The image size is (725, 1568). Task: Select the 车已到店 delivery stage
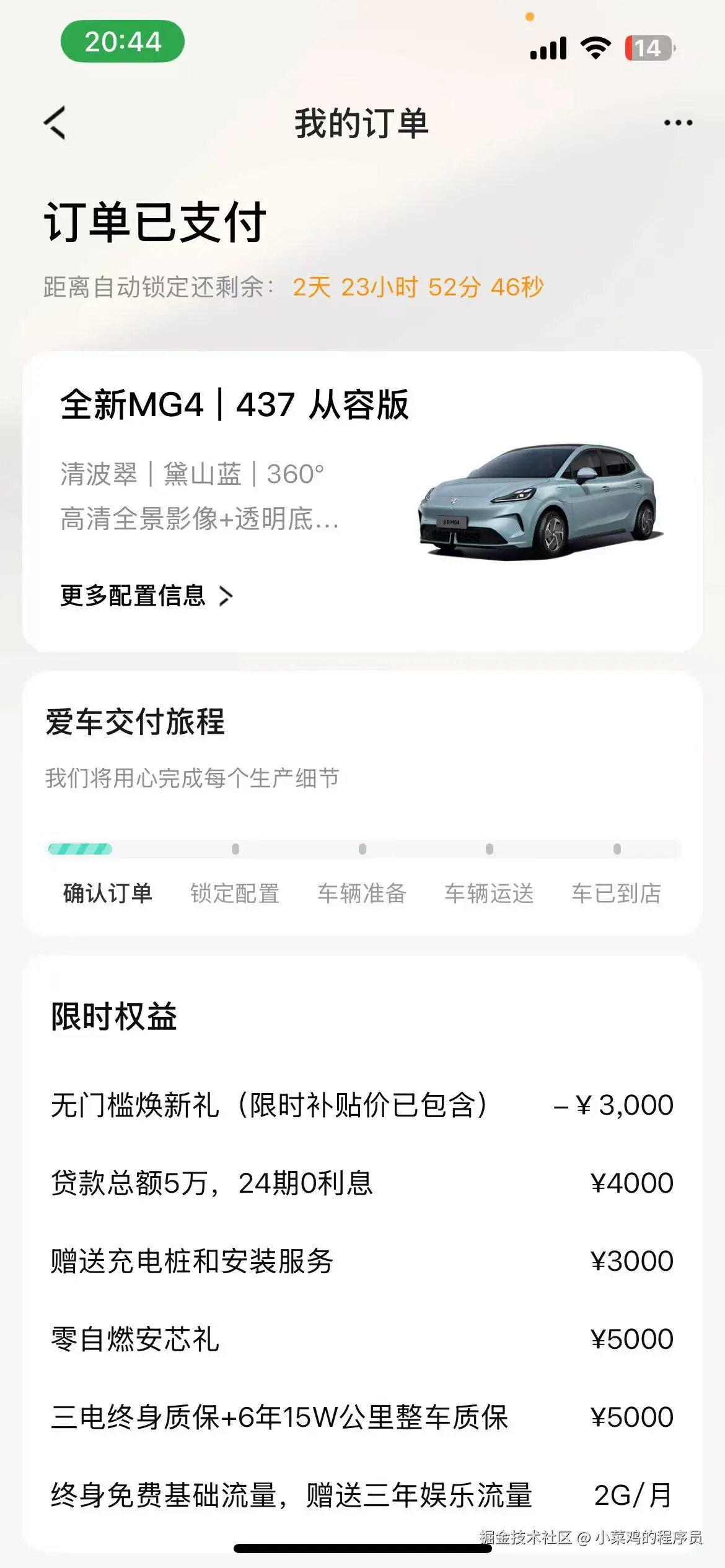(616, 894)
